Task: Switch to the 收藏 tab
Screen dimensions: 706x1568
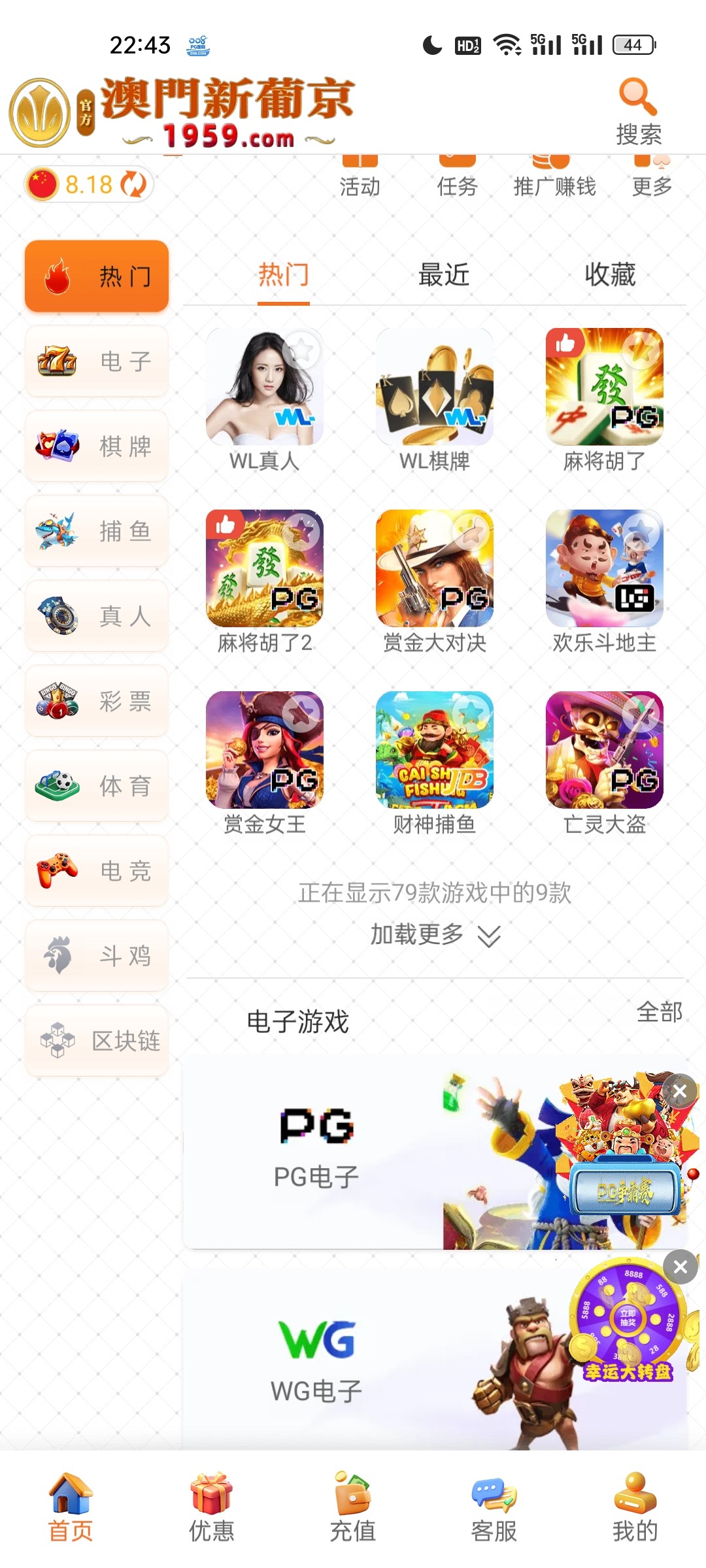Action: [609, 275]
